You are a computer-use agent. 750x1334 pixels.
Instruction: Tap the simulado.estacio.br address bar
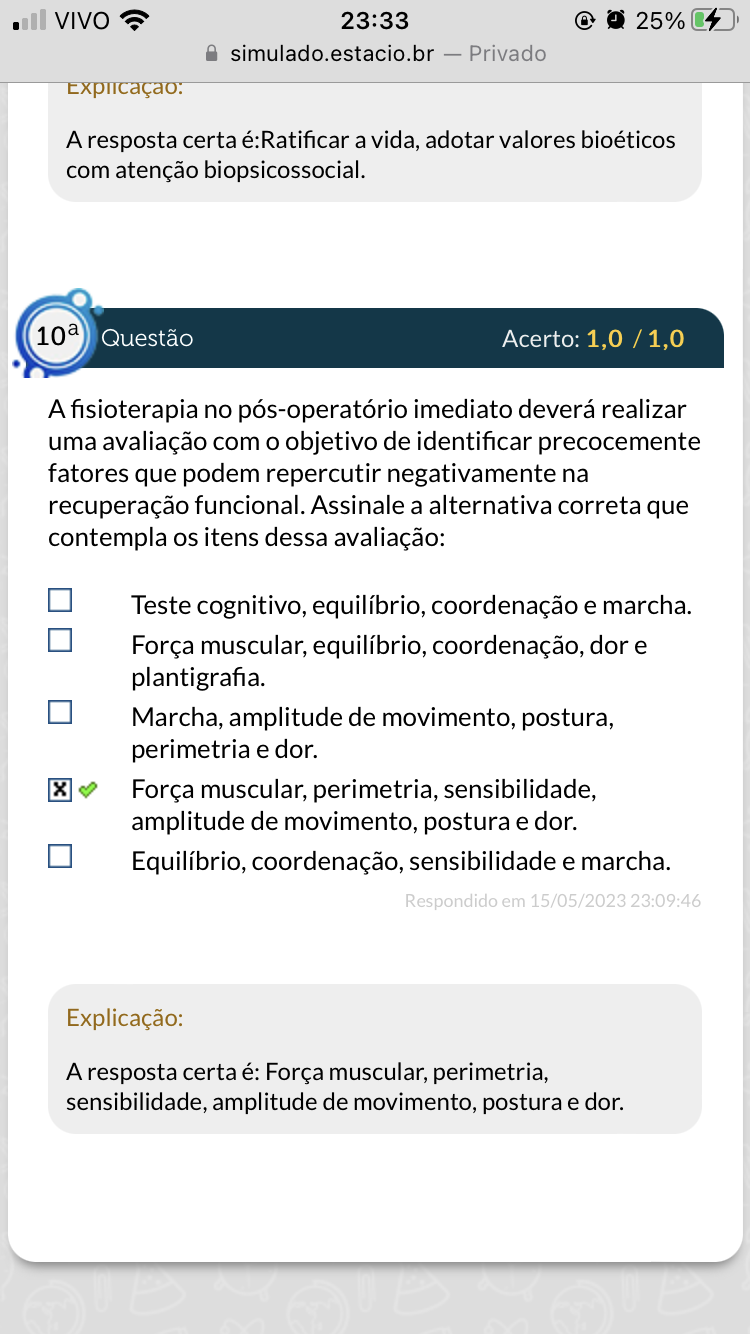tap(375, 53)
